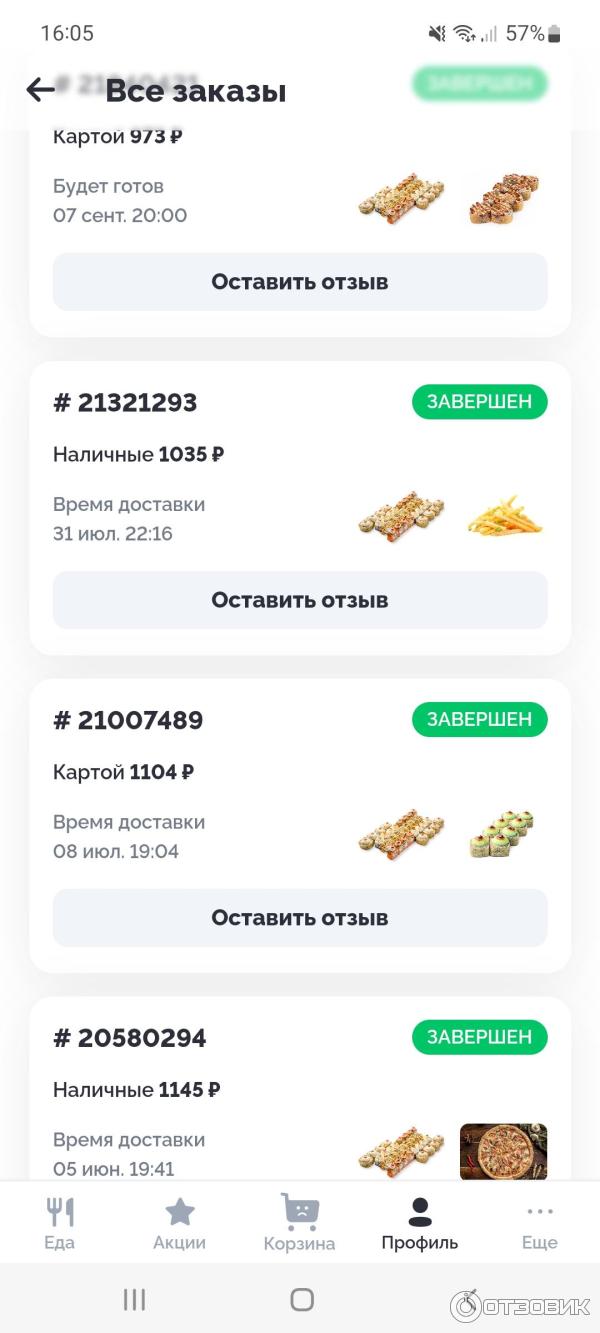
Task: Switch to the Акции tab
Action: (x=180, y=1224)
